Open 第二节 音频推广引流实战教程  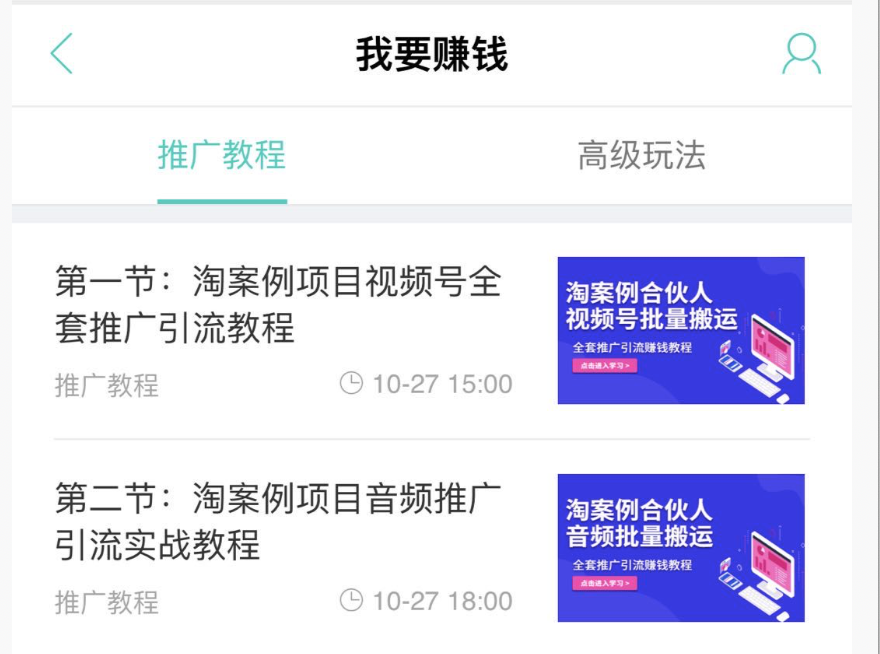278,521
